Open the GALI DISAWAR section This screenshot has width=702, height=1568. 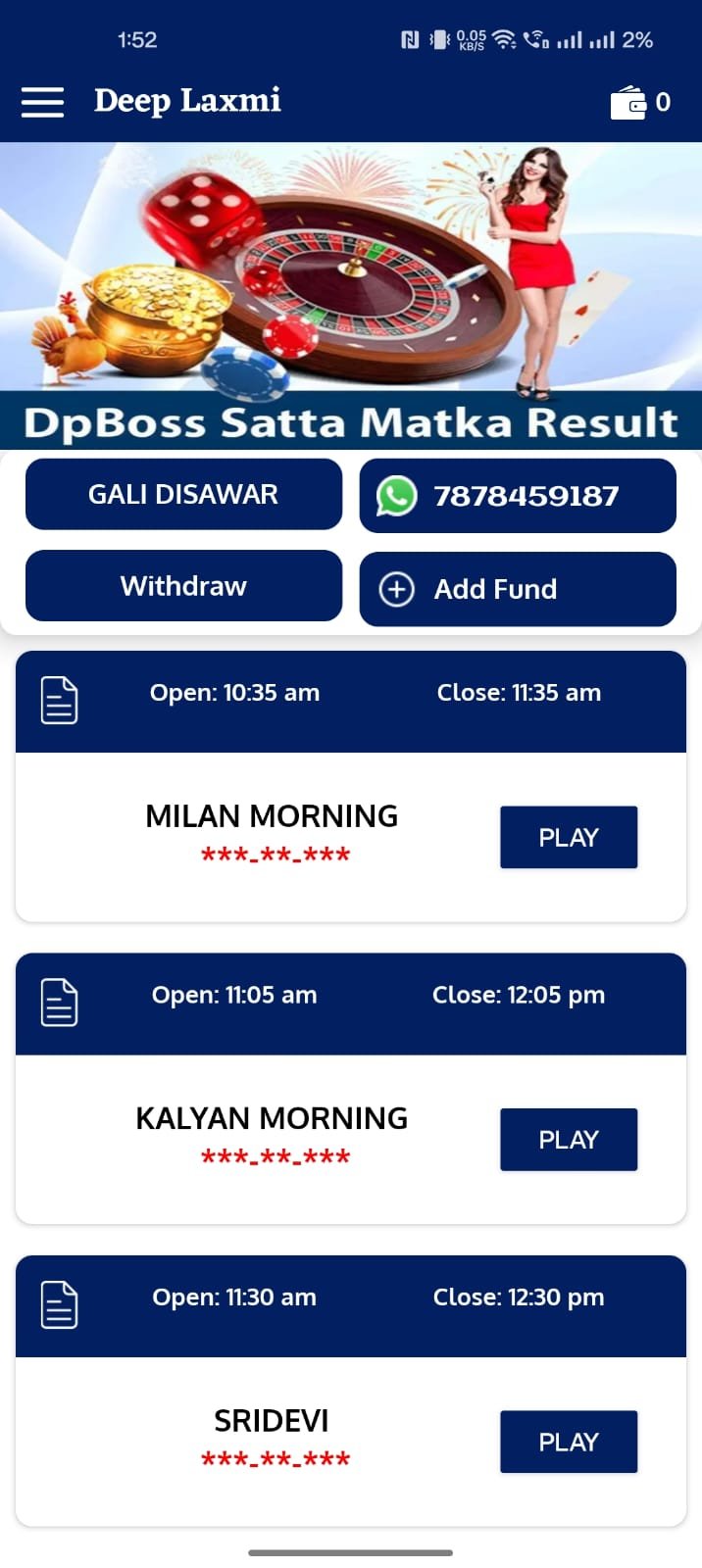coord(183,494)
